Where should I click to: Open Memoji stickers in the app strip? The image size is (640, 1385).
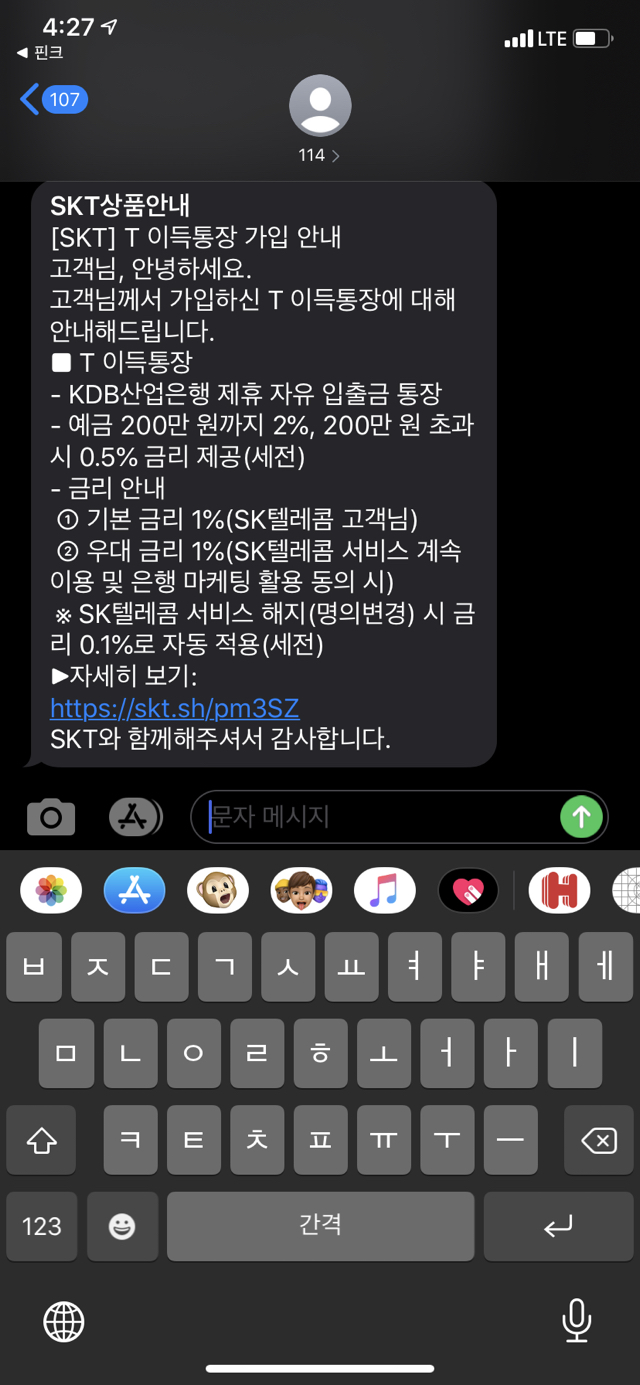pos(301,889)
